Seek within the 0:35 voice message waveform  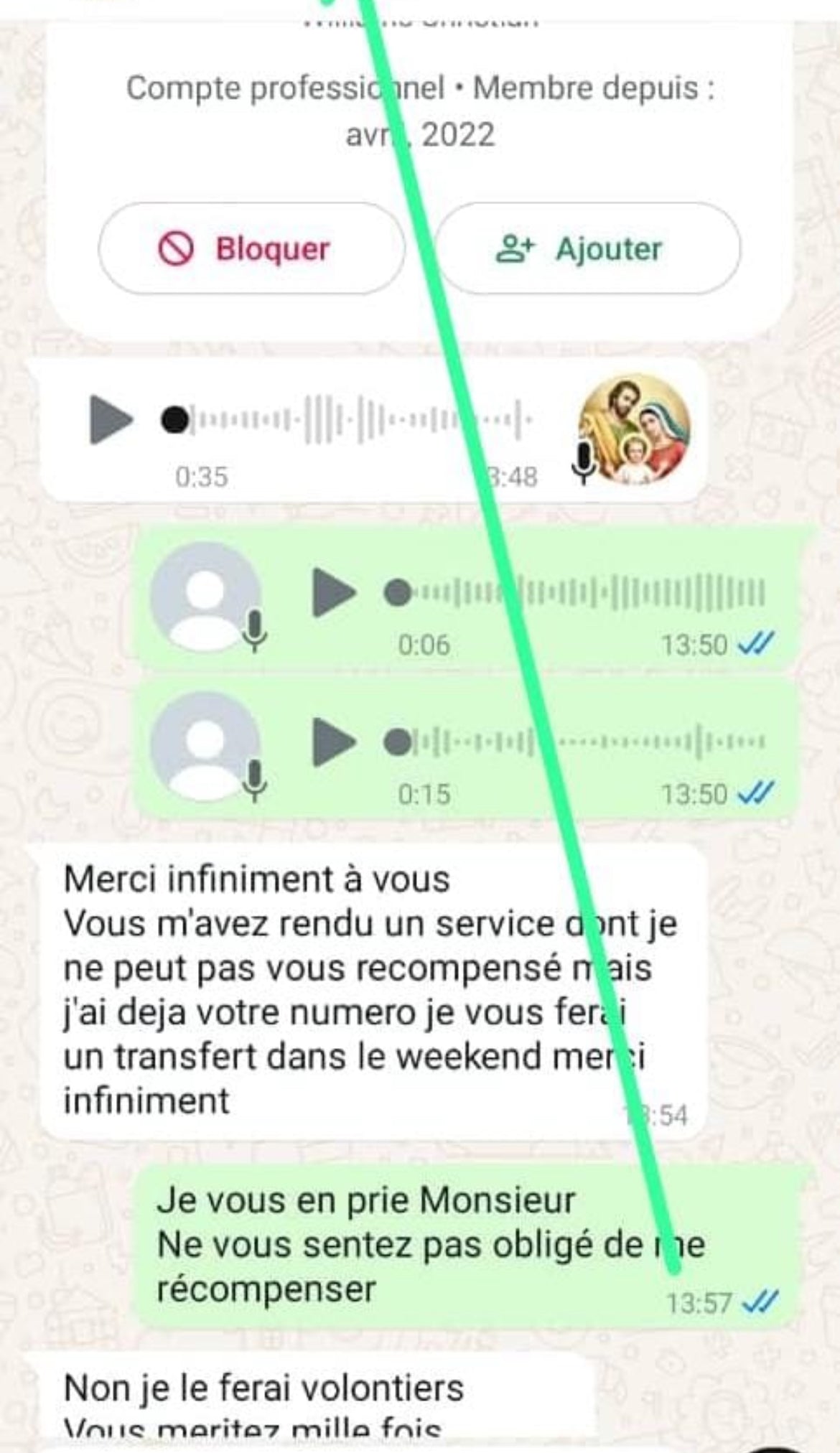click(x=352, y=419)
